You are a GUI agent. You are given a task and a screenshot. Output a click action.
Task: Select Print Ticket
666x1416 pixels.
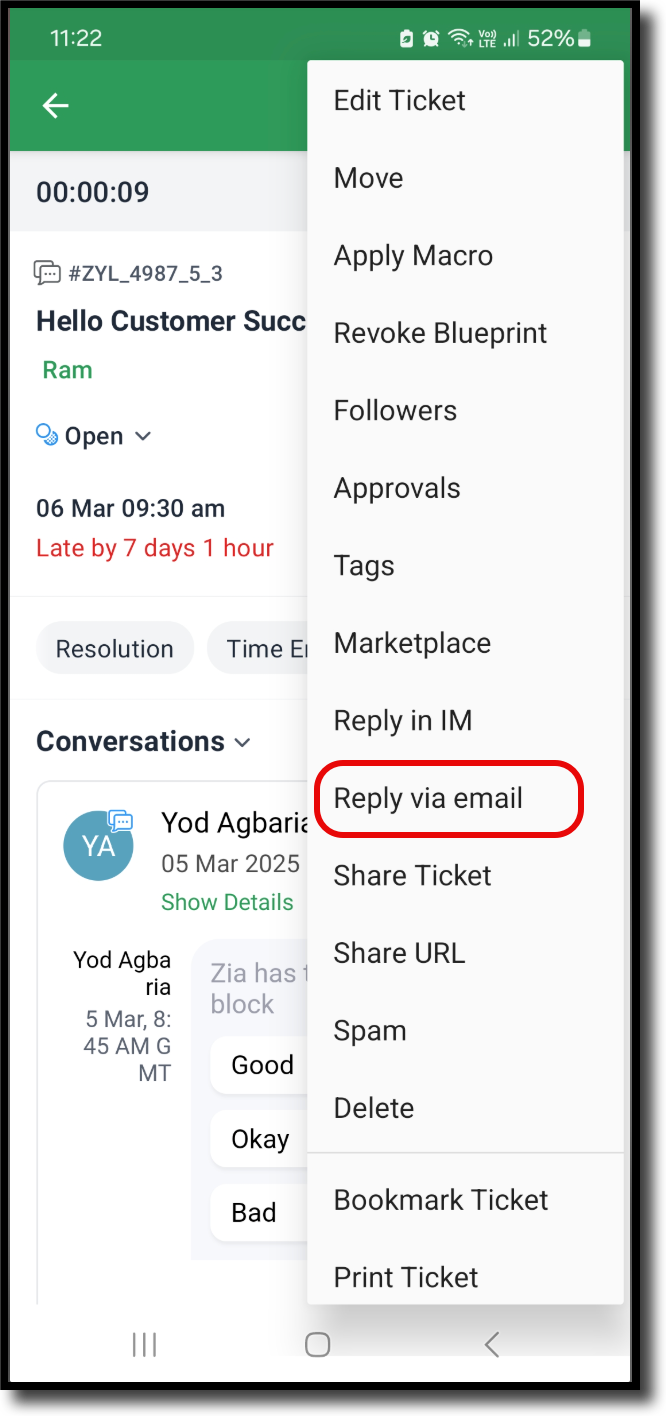point(406,1277)
